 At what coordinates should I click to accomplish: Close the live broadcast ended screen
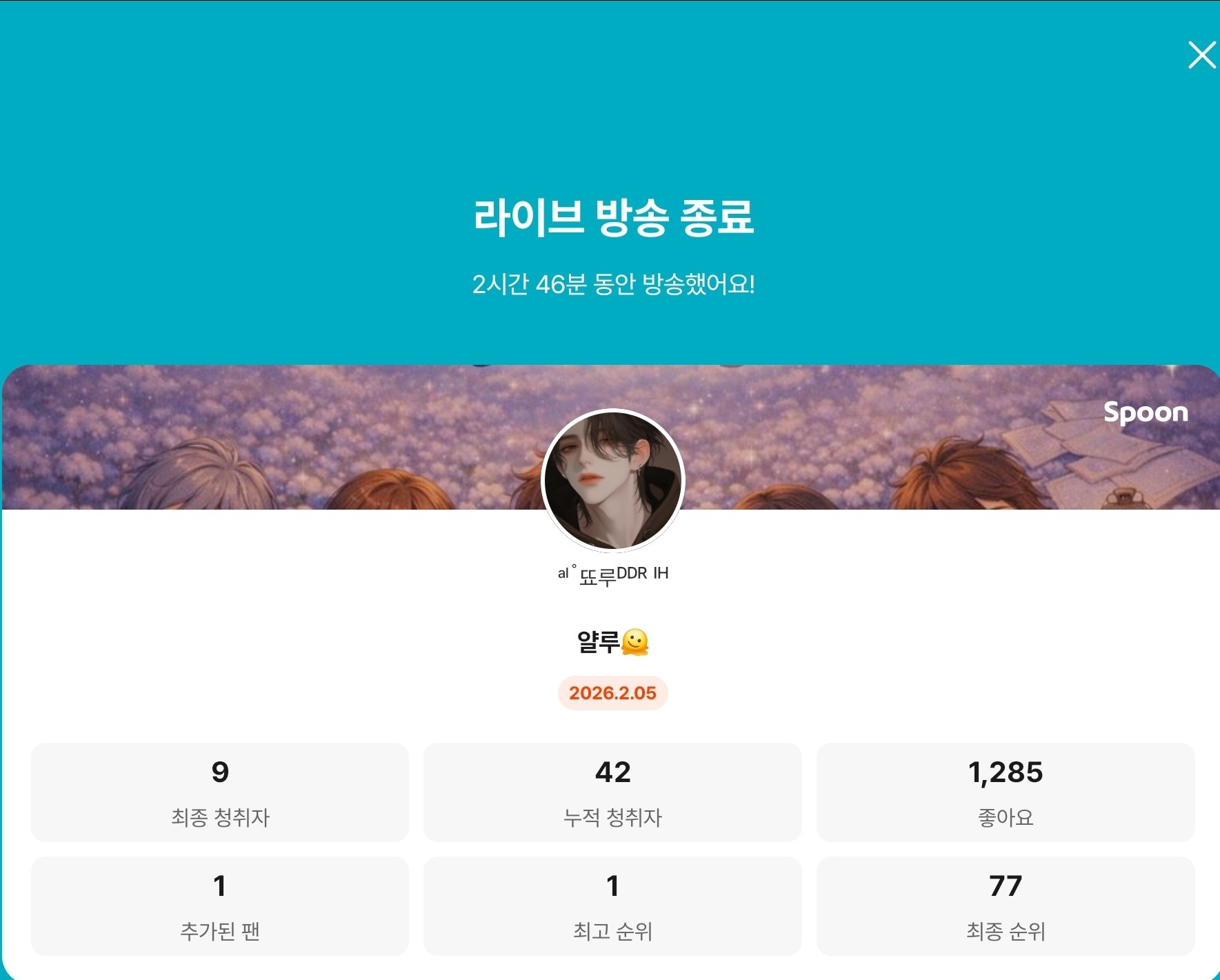[1201, 55]
